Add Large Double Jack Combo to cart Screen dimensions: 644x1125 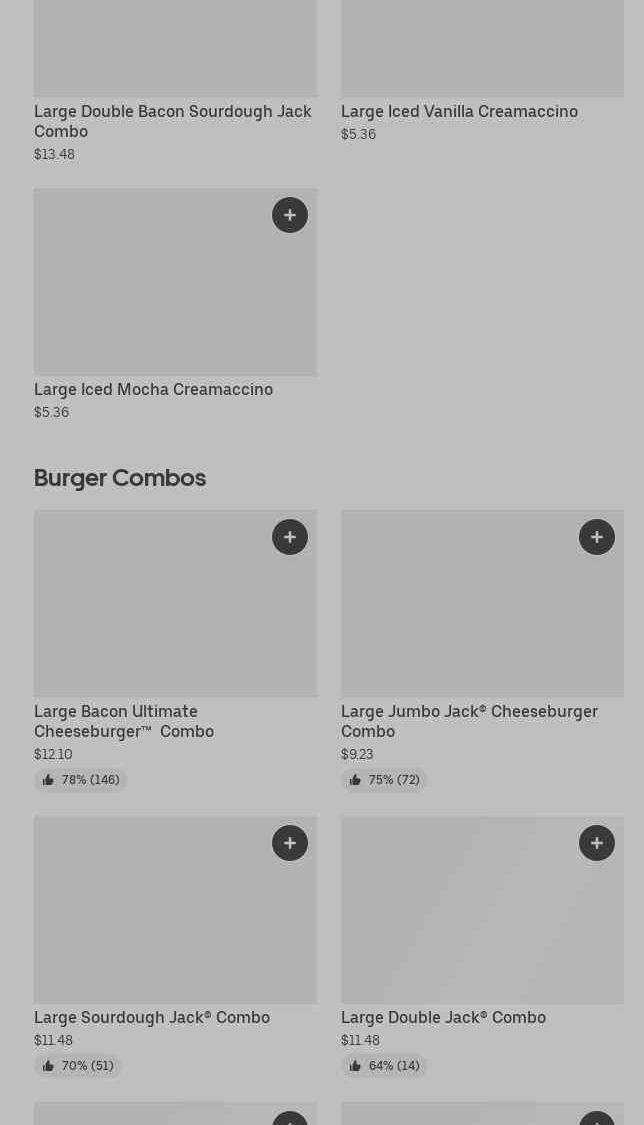[x=597, y=843]
